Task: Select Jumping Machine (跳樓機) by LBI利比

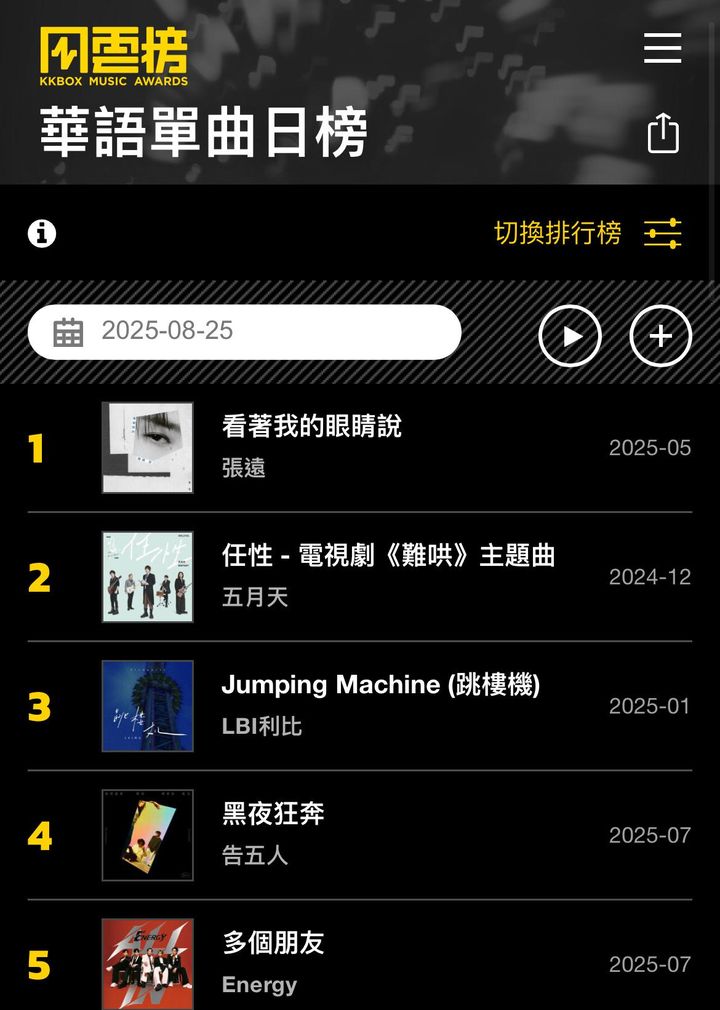Action: (x=380, y=685)
